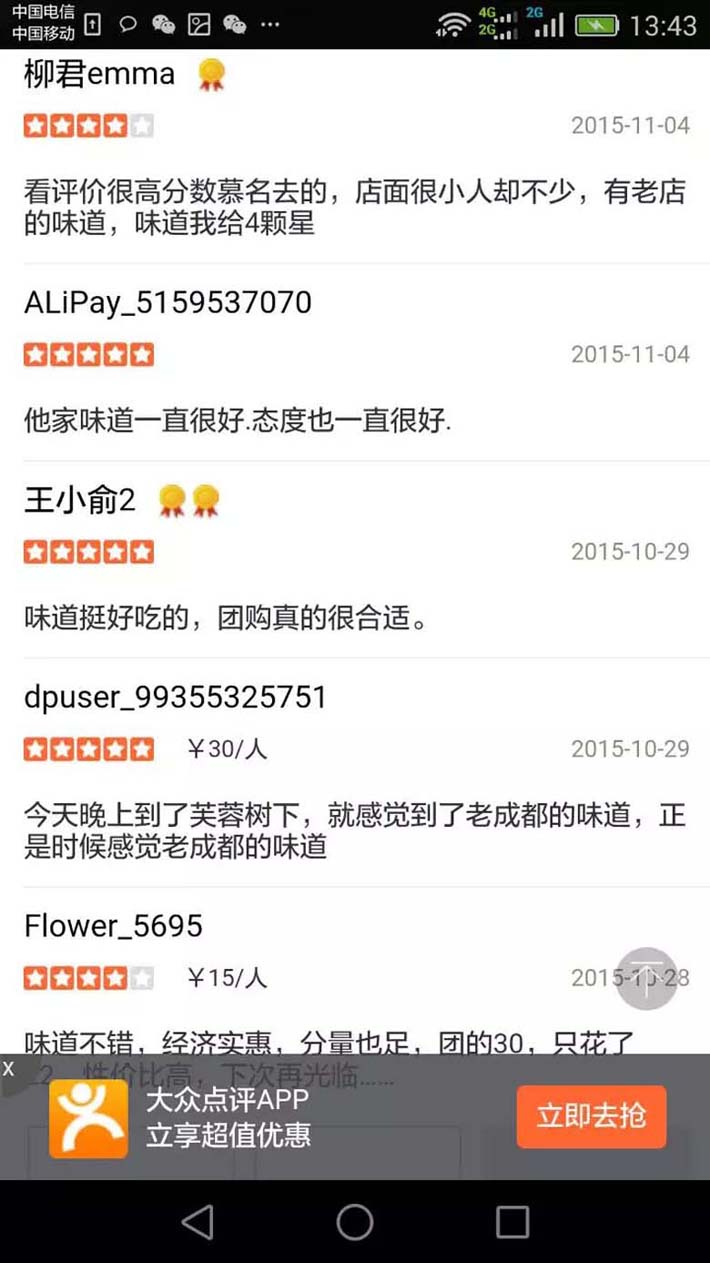
Task: Open the review by 王小俞2
Action: (355, 618)
